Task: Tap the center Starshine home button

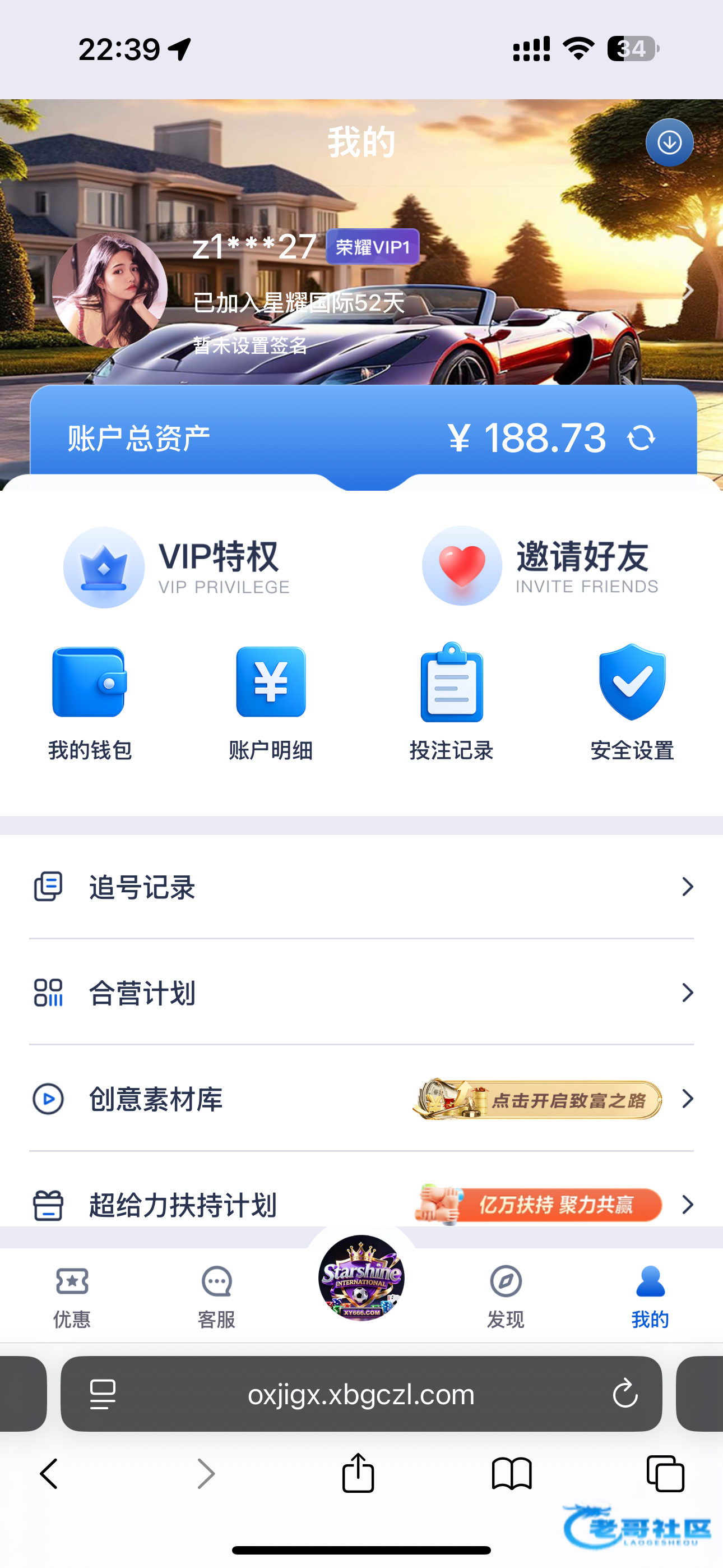Action: click(361, 1278)
